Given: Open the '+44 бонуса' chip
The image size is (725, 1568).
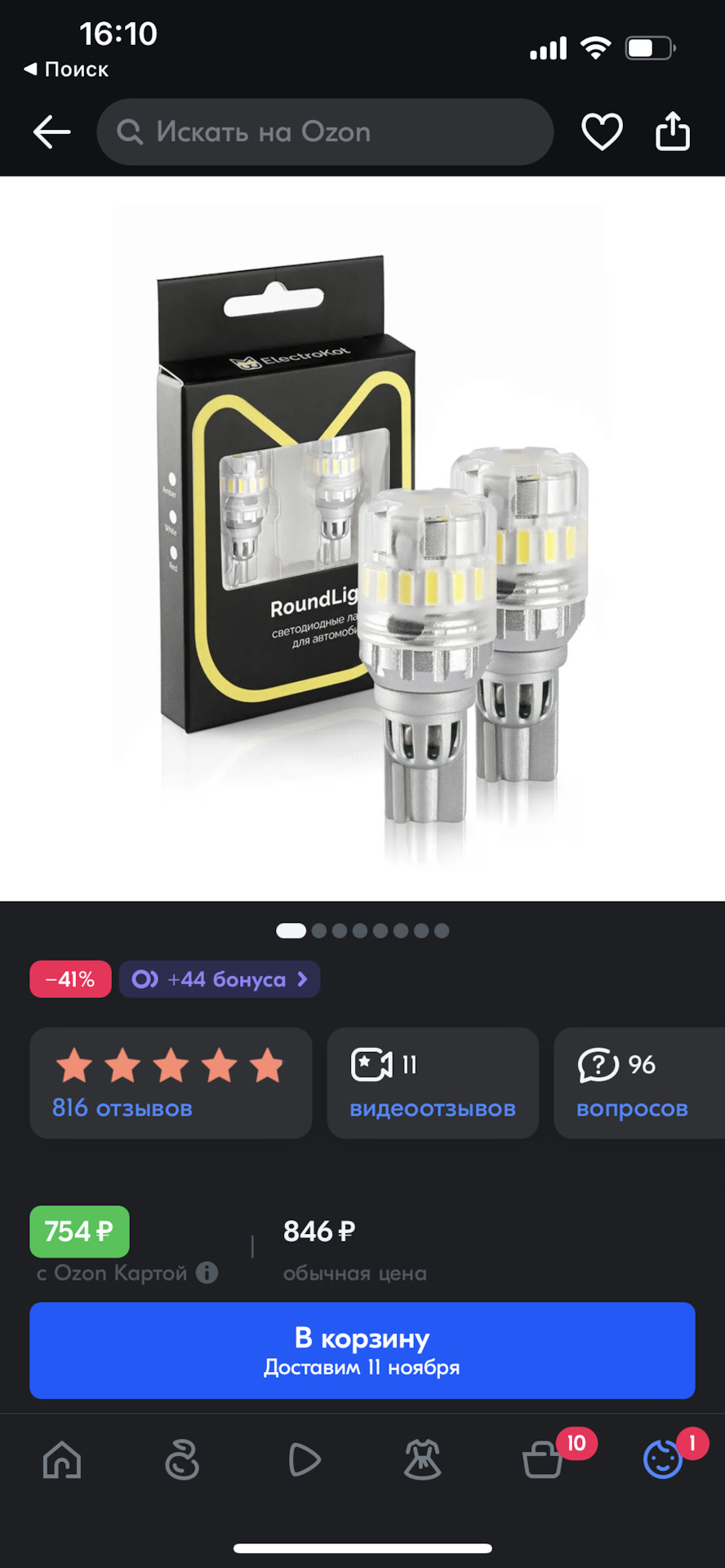Looking at the screenshot, I should coord(220,979).
